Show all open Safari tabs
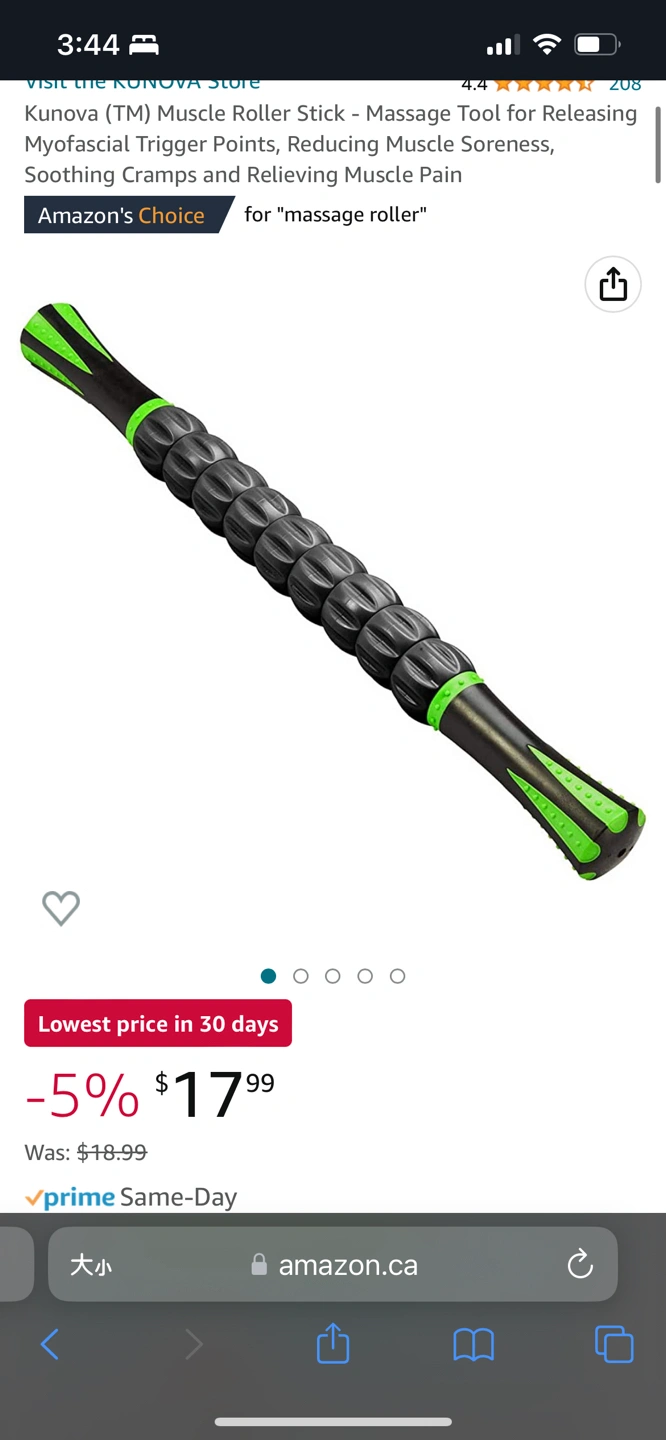Screen dimensions: 666x1440 tap(614, 1344)
